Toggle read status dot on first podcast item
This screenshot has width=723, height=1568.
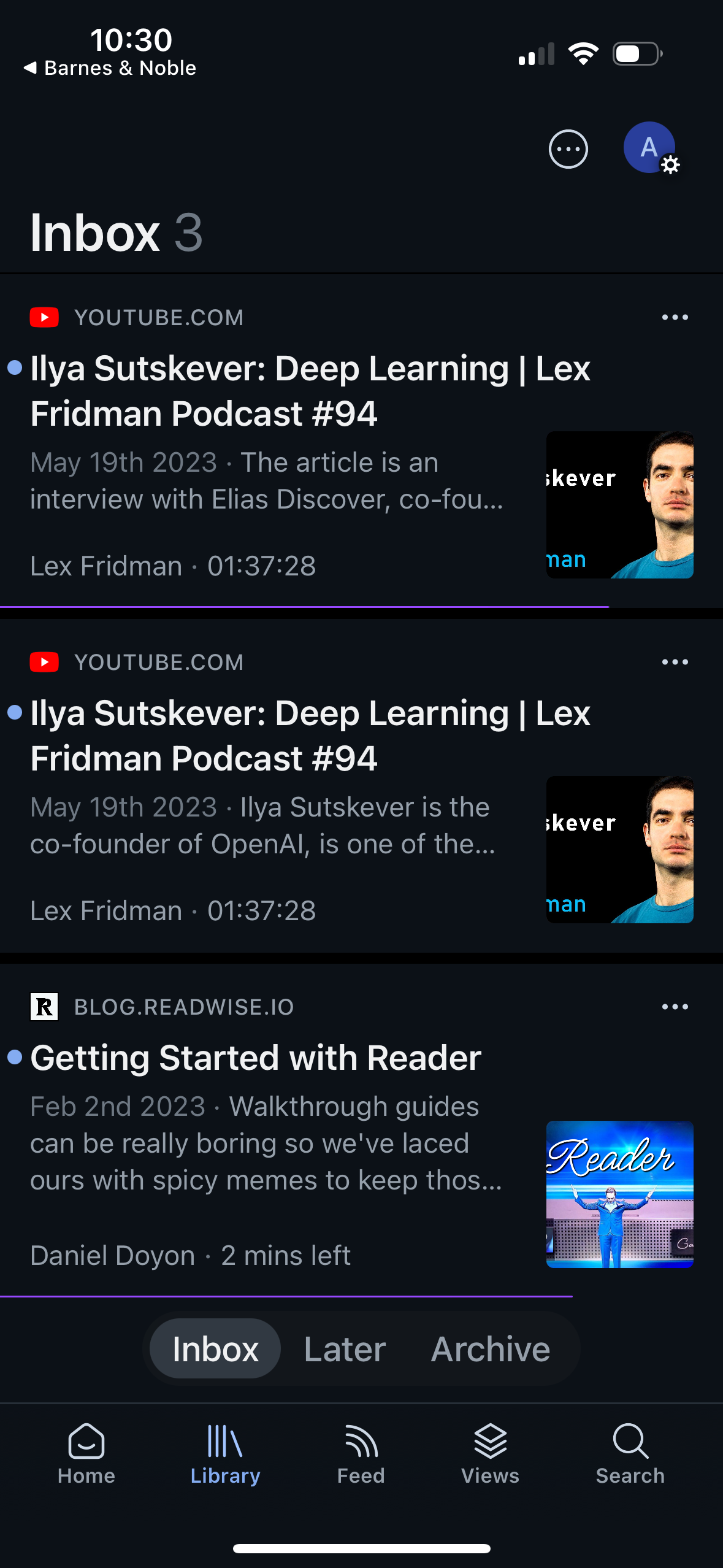[x=14, y=366]
